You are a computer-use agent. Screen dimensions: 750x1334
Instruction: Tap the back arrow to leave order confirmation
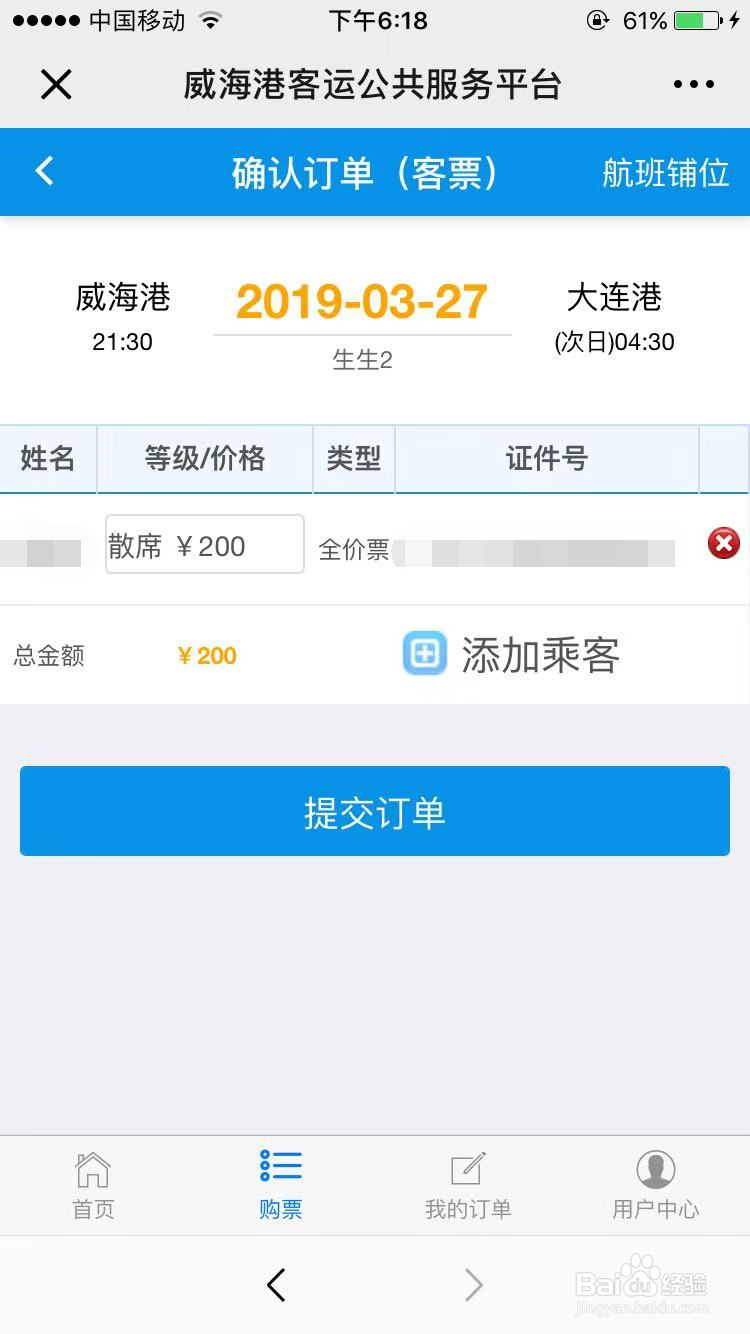pyautogui.click(x=42, y=171)
